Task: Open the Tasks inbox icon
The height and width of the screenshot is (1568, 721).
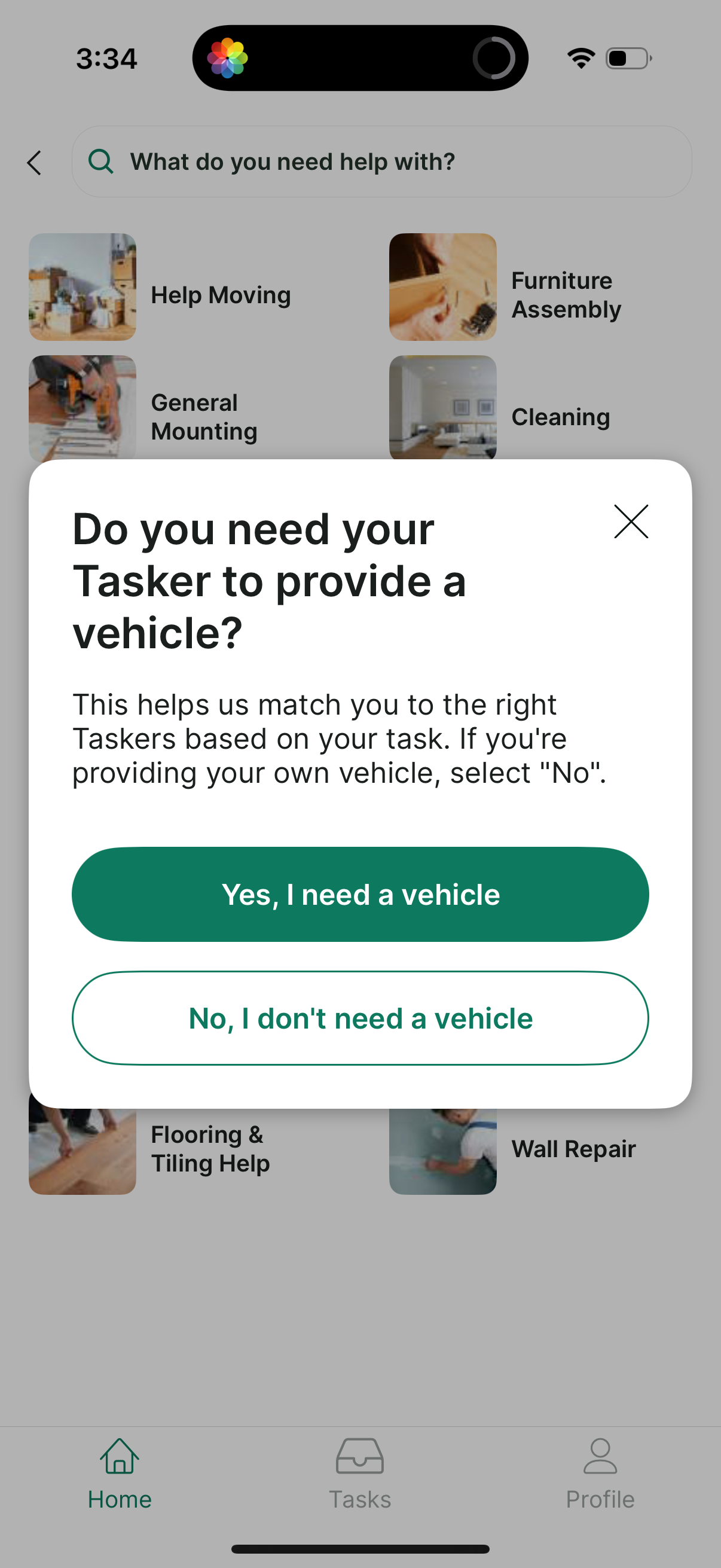Action: point(360,1455)
